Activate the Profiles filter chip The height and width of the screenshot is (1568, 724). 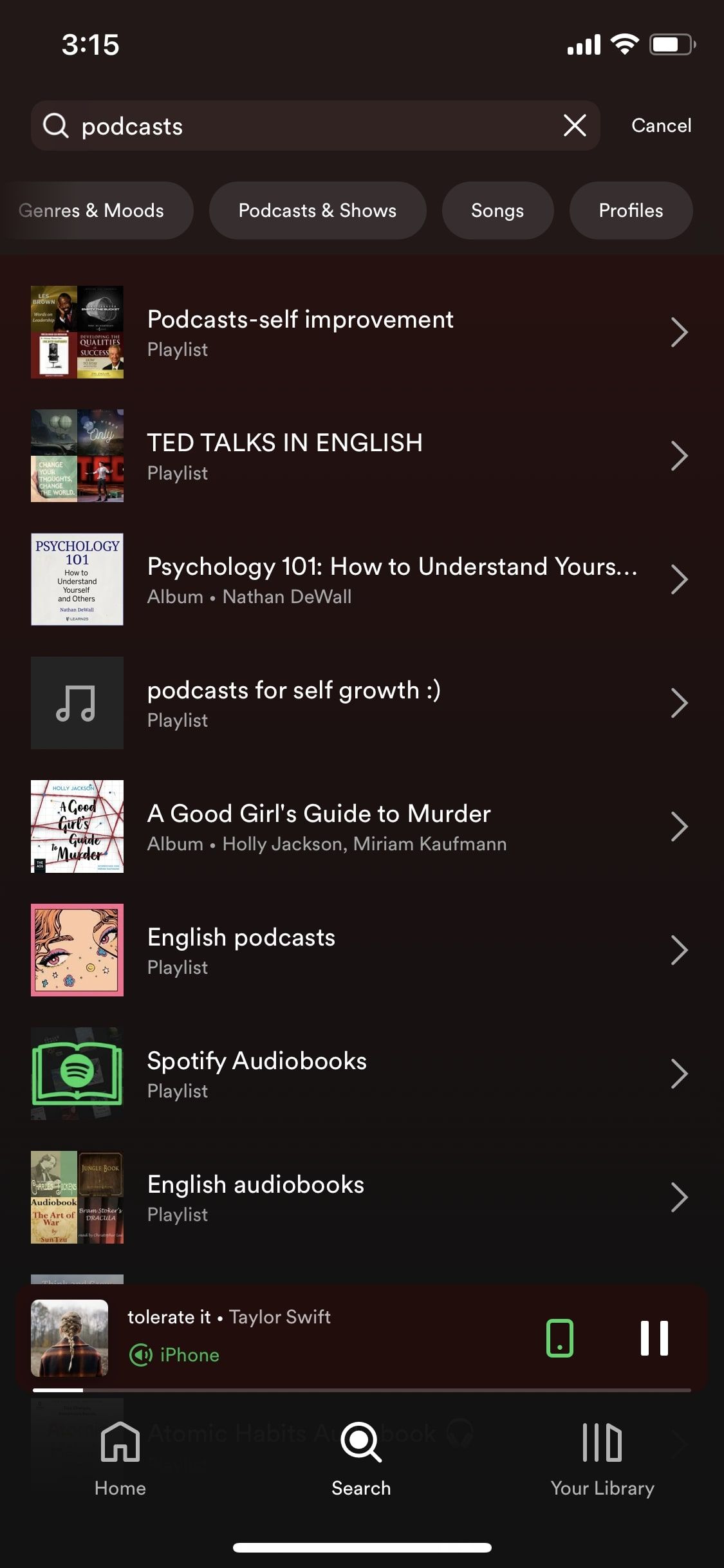coord(631,210)
